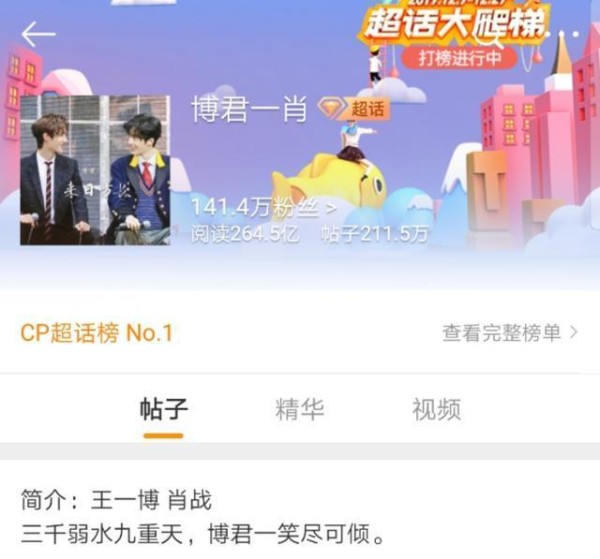Open the 博君一肖 super topic cover photo
This screenshot has width=600, height=559.
click(x=94, y=170)
